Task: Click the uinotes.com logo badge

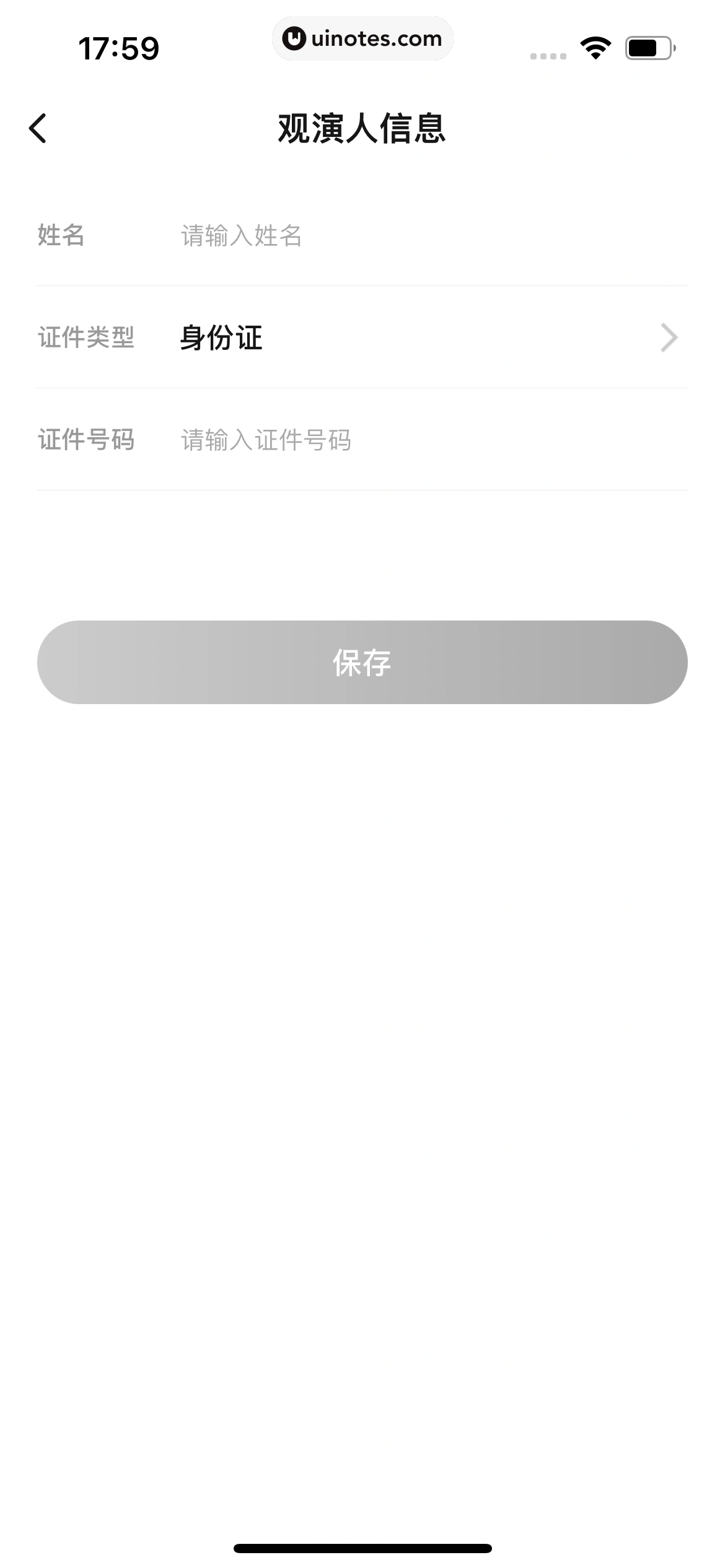Action: point(362,38)
